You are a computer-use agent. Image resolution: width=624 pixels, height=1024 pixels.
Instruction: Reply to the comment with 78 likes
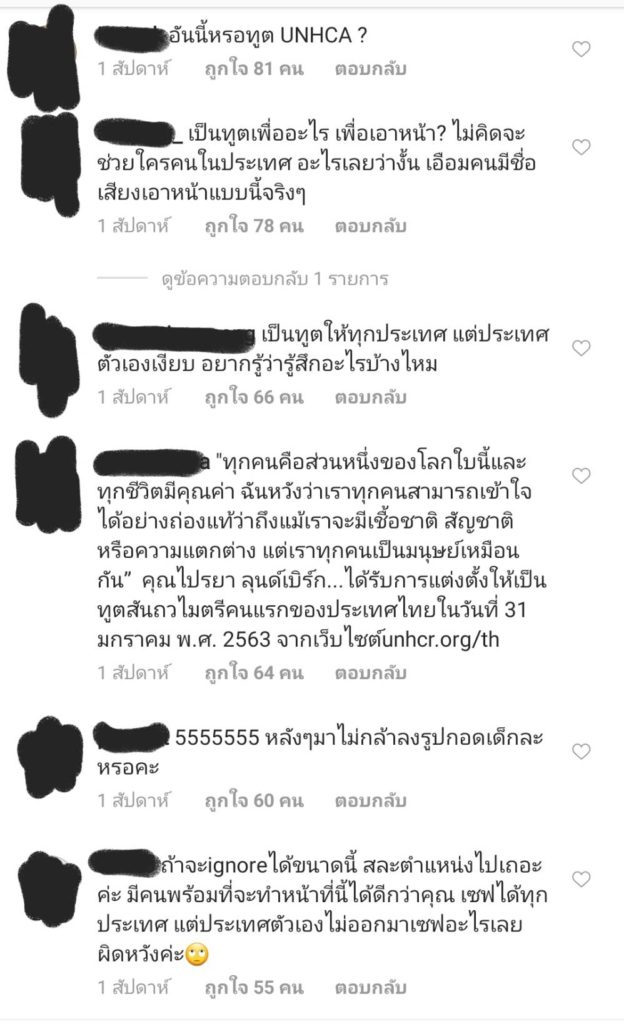click(x=370, y=227)
